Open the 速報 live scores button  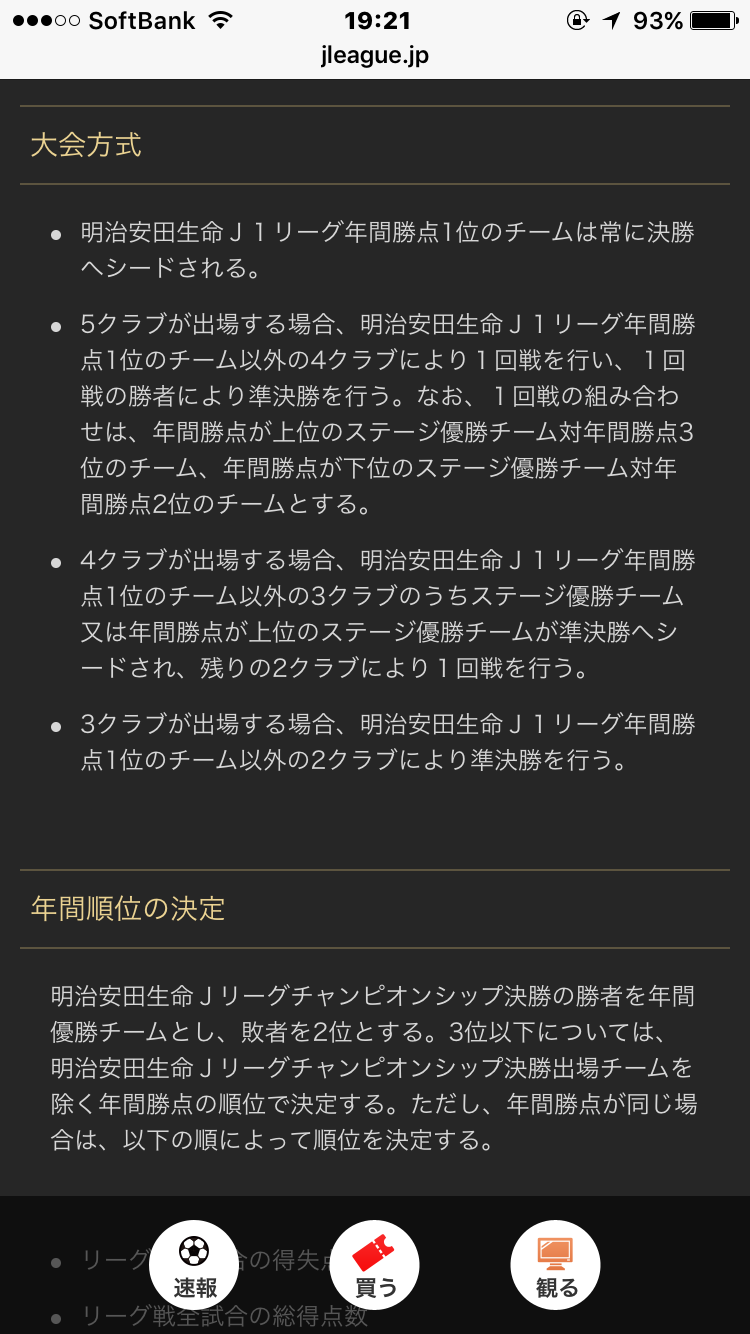click(194, 1265)
